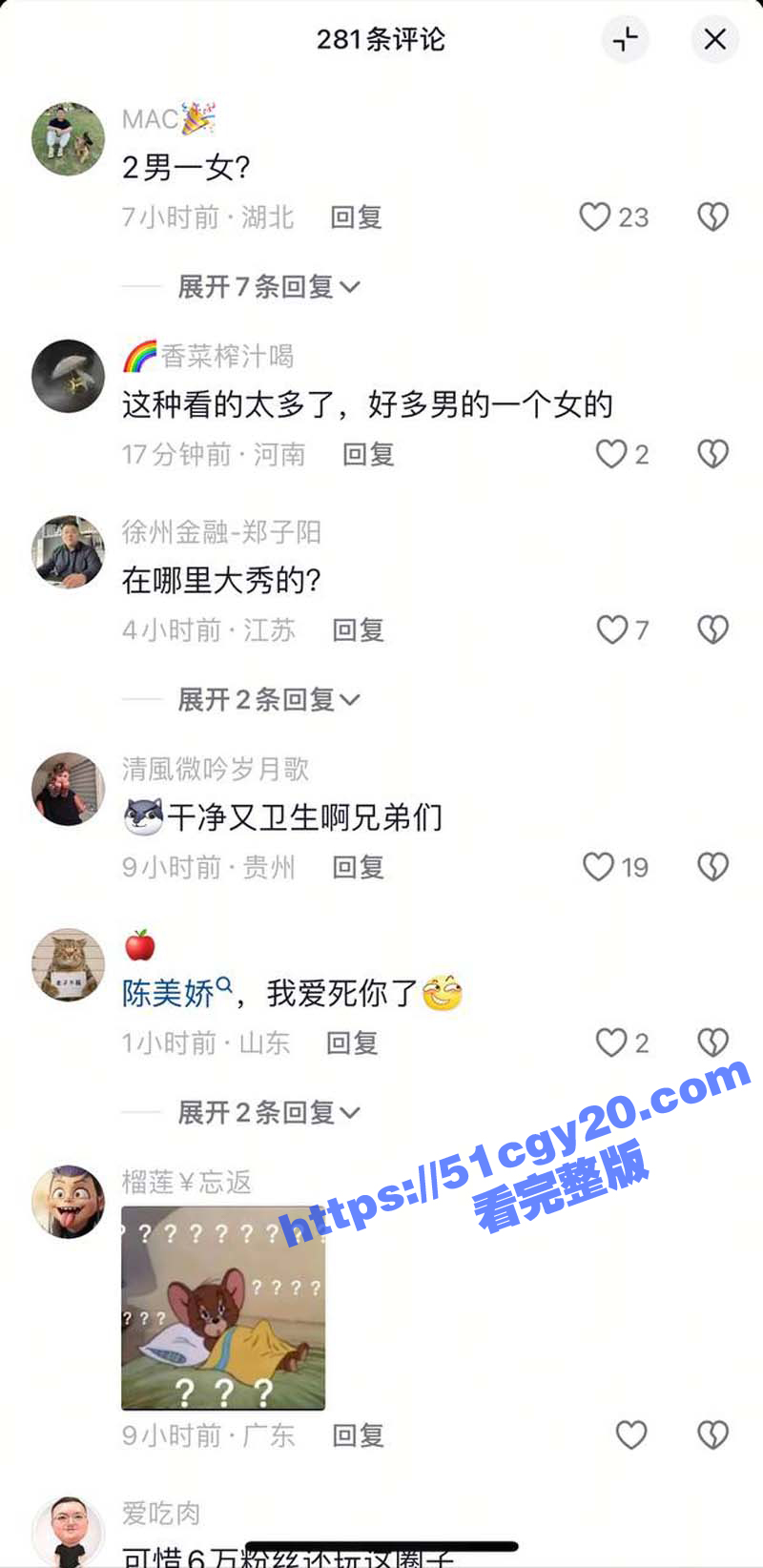Reply to 清風微吟岁月歌's comment

358,866
